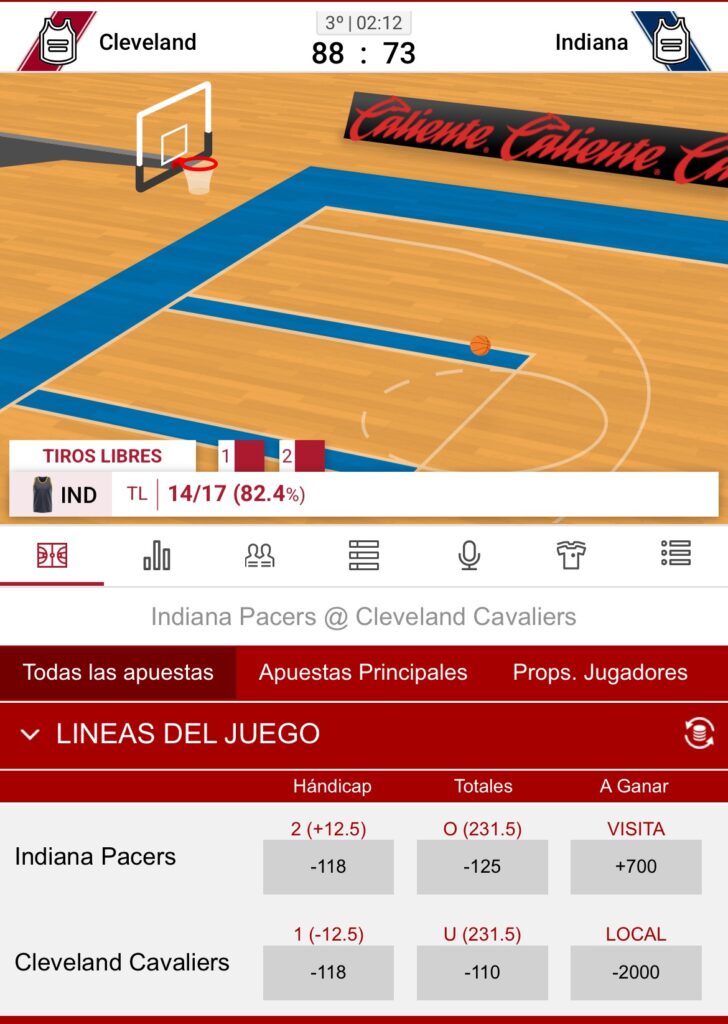This screenshot has width=728, height=1024.
Task: Bet VISITA Indiana to win +700
Action: 636,867
